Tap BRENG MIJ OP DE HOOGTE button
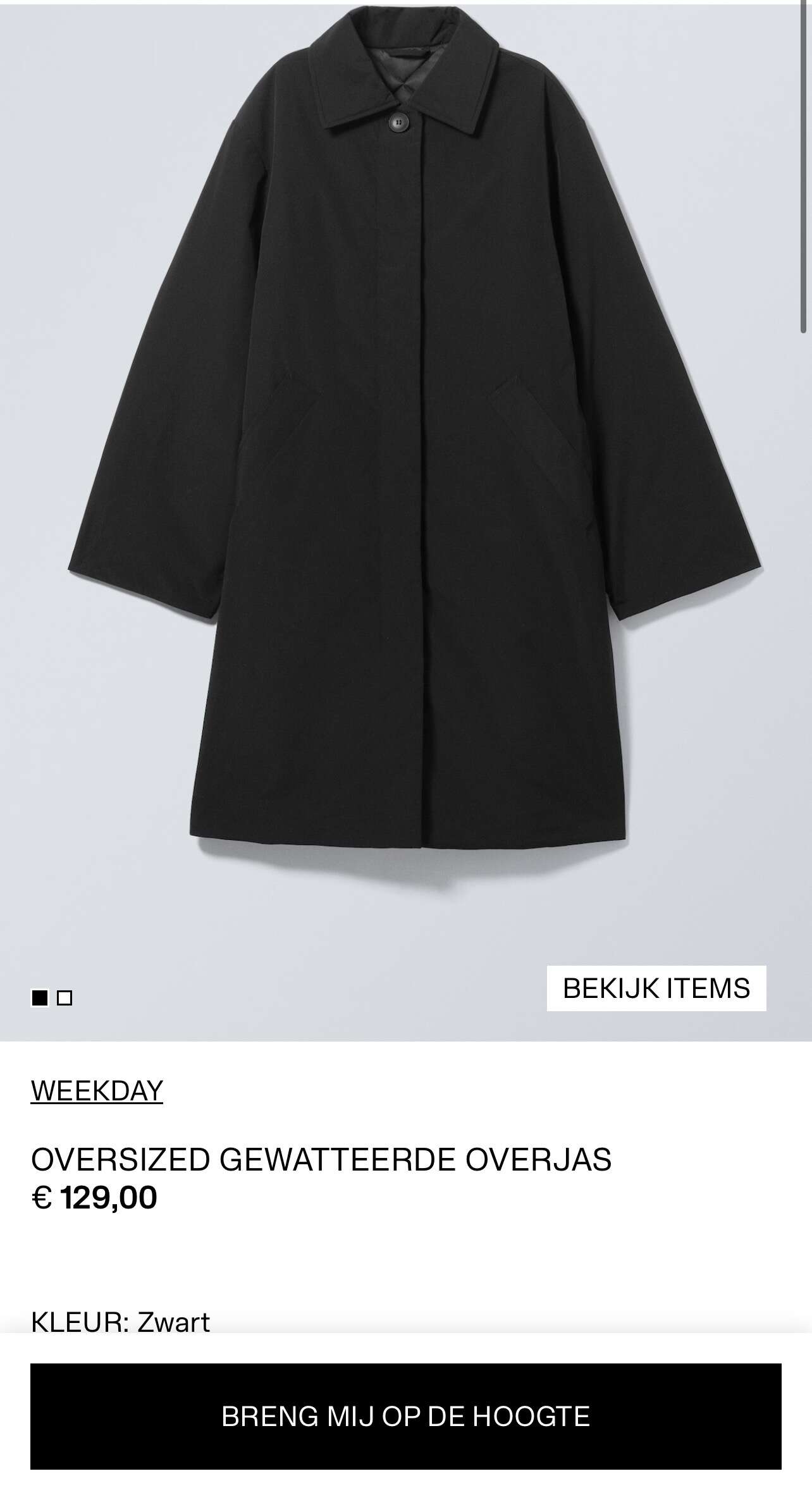 point(405,1417)
